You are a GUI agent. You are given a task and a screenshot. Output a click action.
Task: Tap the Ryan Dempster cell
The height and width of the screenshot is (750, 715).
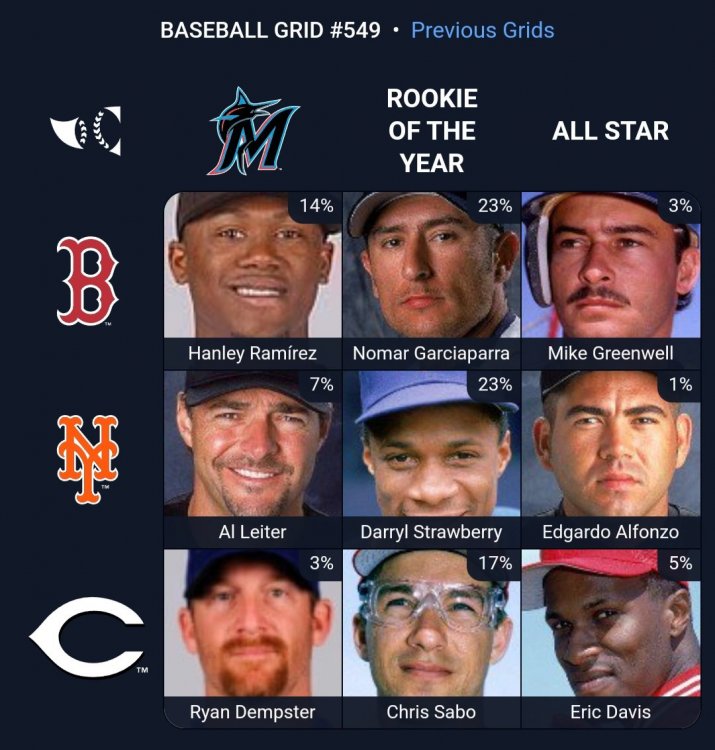[252, 636]
